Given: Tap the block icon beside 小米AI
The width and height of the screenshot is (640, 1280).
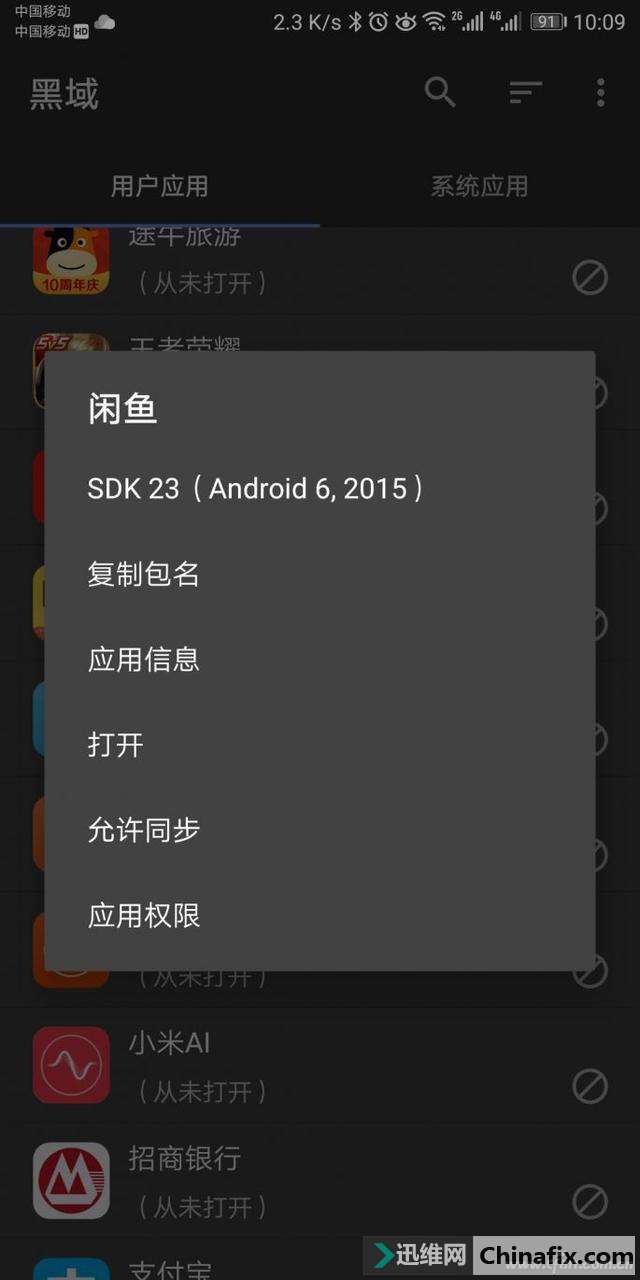Looking at the screenshot, I should coord(590,1086).
